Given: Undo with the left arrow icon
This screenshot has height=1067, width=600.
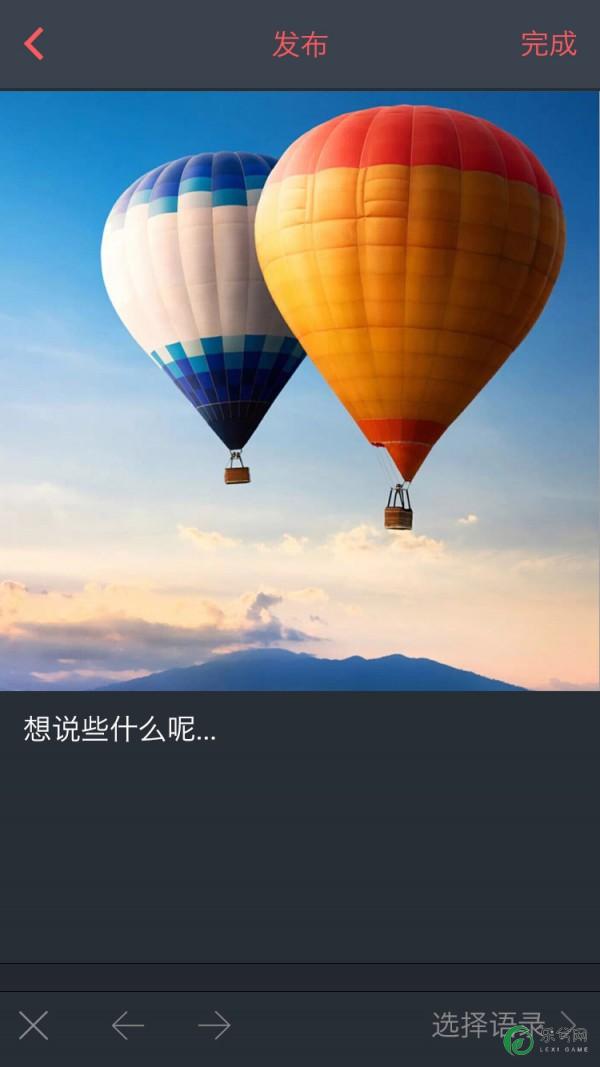Looking at the screenshot, I should click(128, 1025).
